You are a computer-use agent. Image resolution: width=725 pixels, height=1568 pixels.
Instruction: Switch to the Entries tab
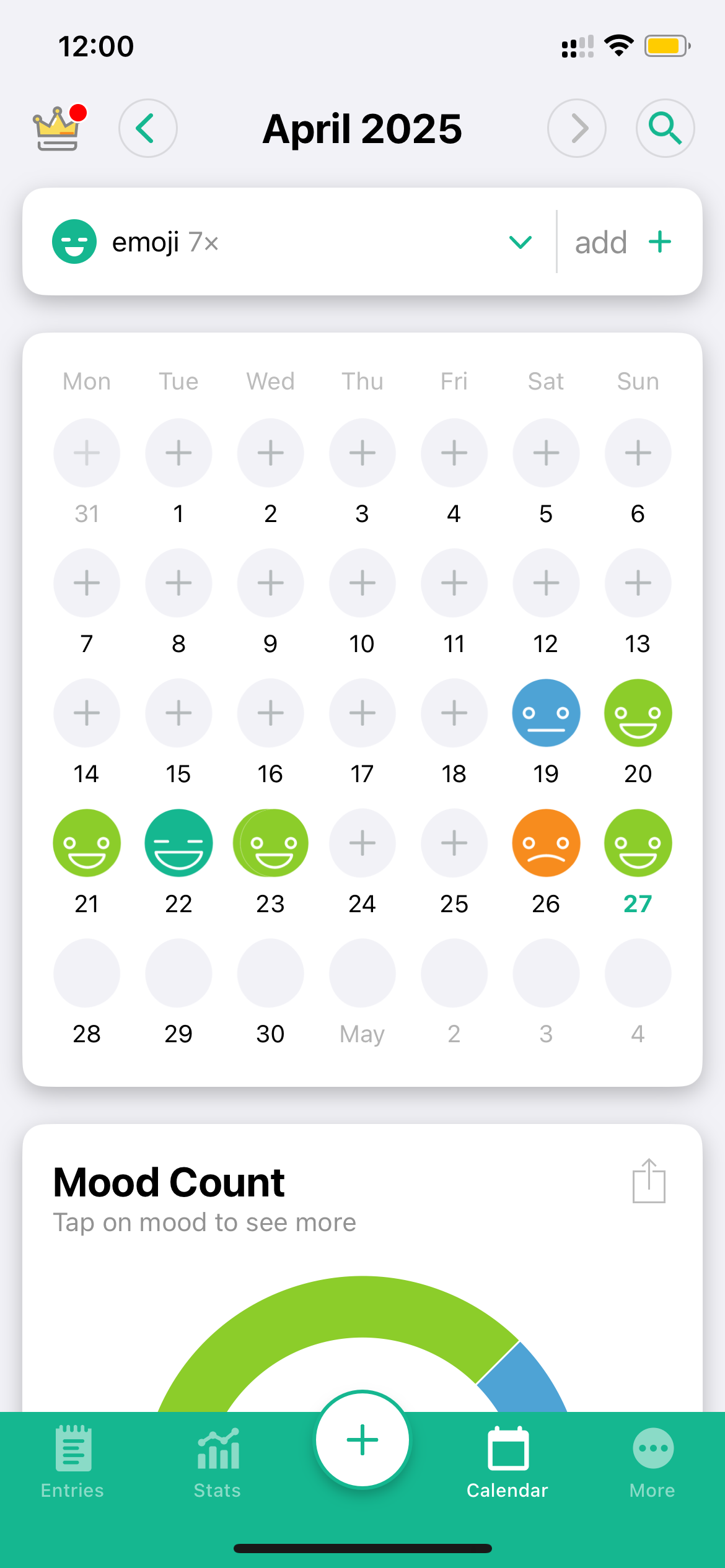[72, 1462]
